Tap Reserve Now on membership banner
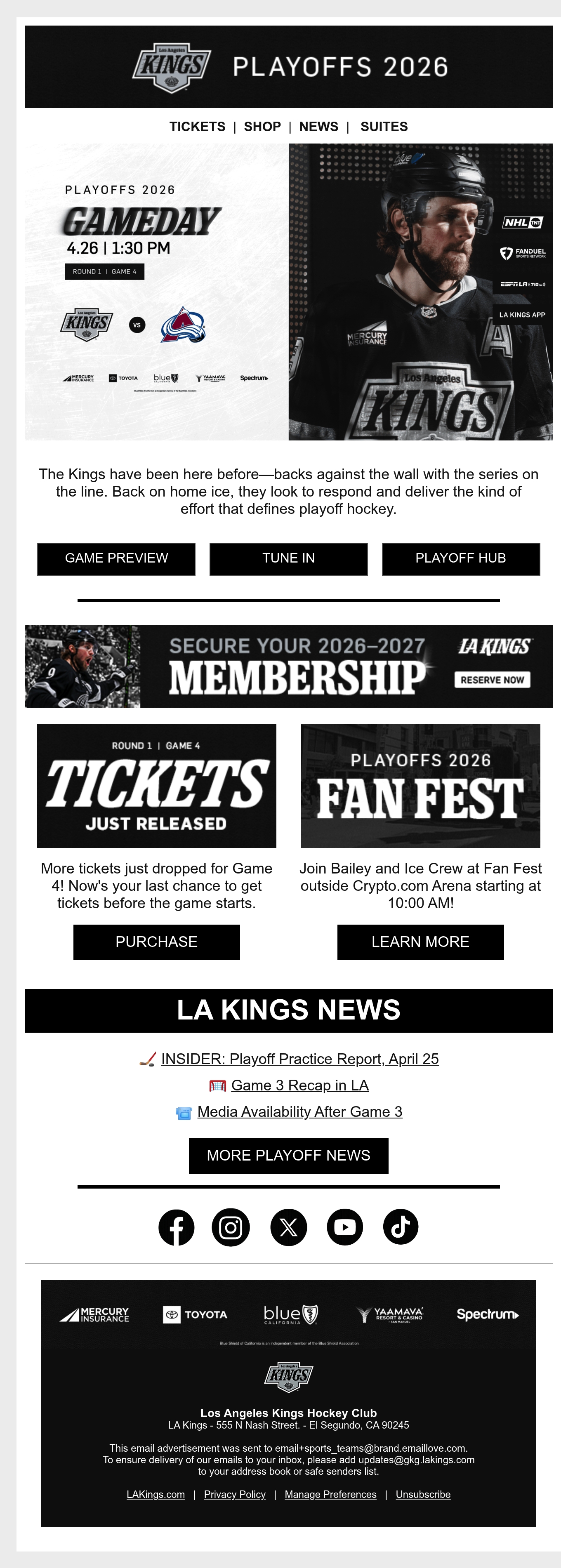Screen dimensions: 561x1568 (492, 680)
